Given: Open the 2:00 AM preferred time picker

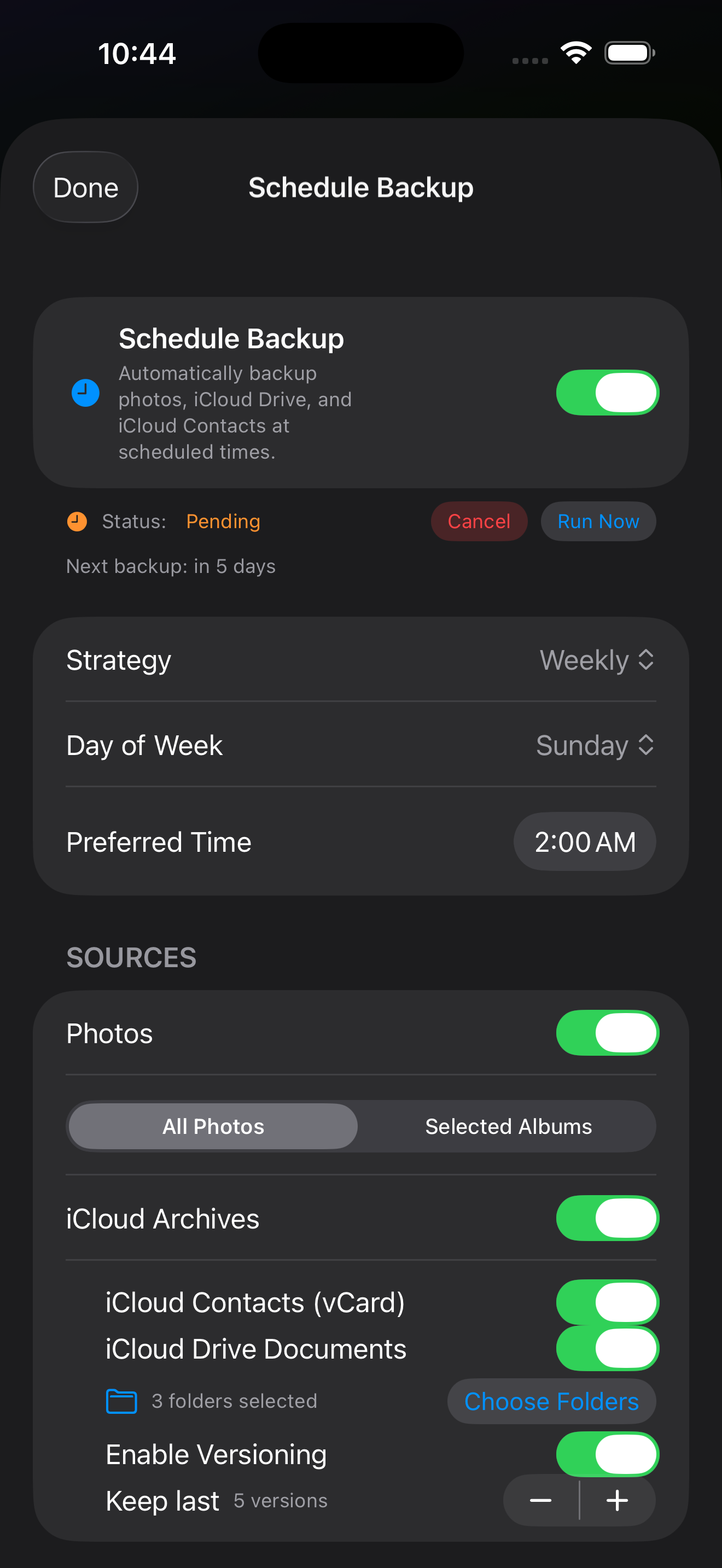Looking at the screenshot, I should (584, 842).
